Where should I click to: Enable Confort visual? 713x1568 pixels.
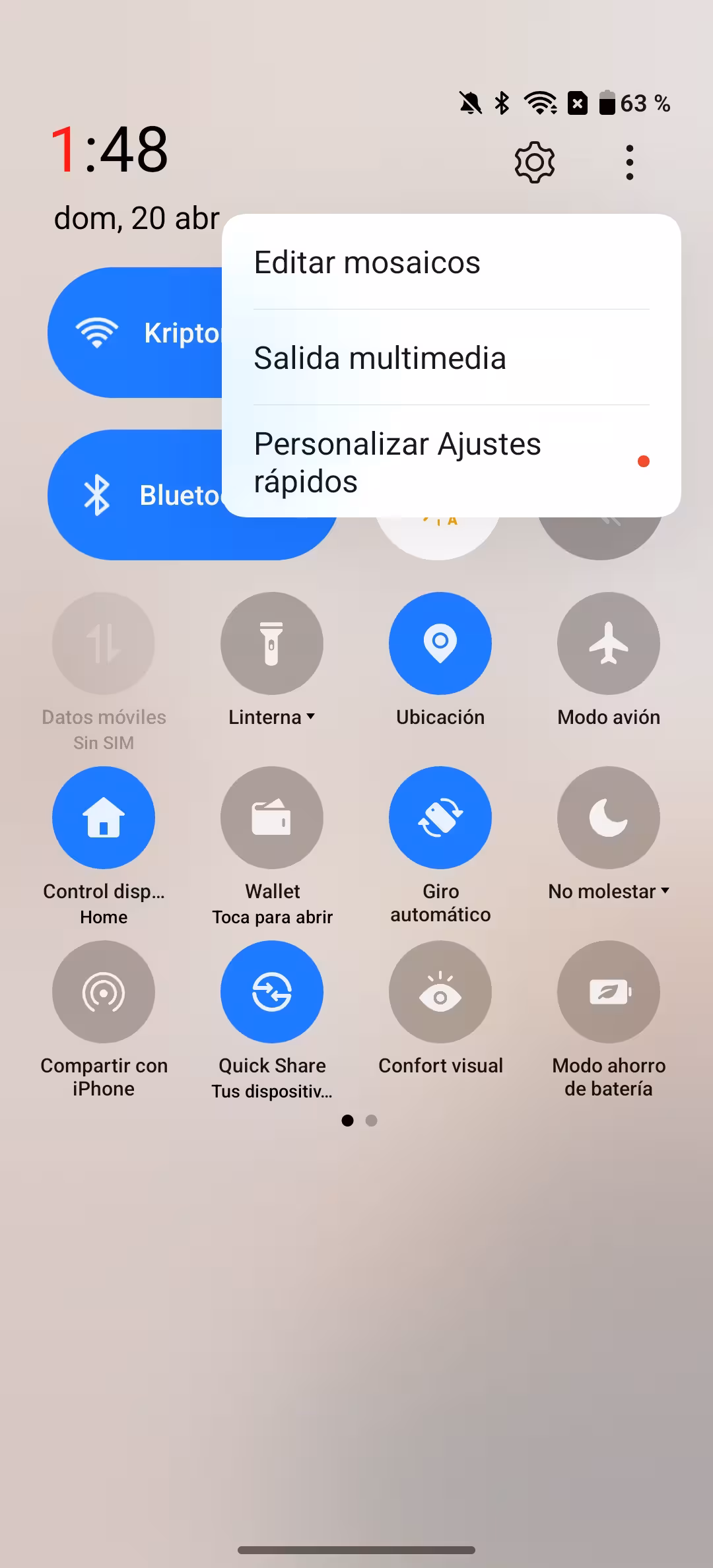[440, 992]
